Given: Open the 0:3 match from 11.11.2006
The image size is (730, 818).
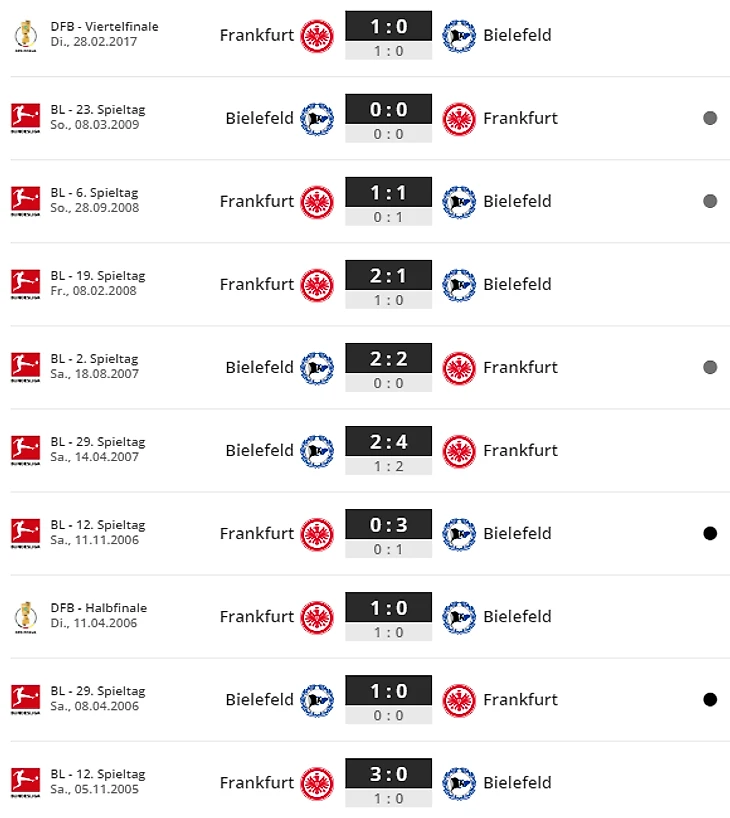Looking at the screenshot, I should click(388, 525).
